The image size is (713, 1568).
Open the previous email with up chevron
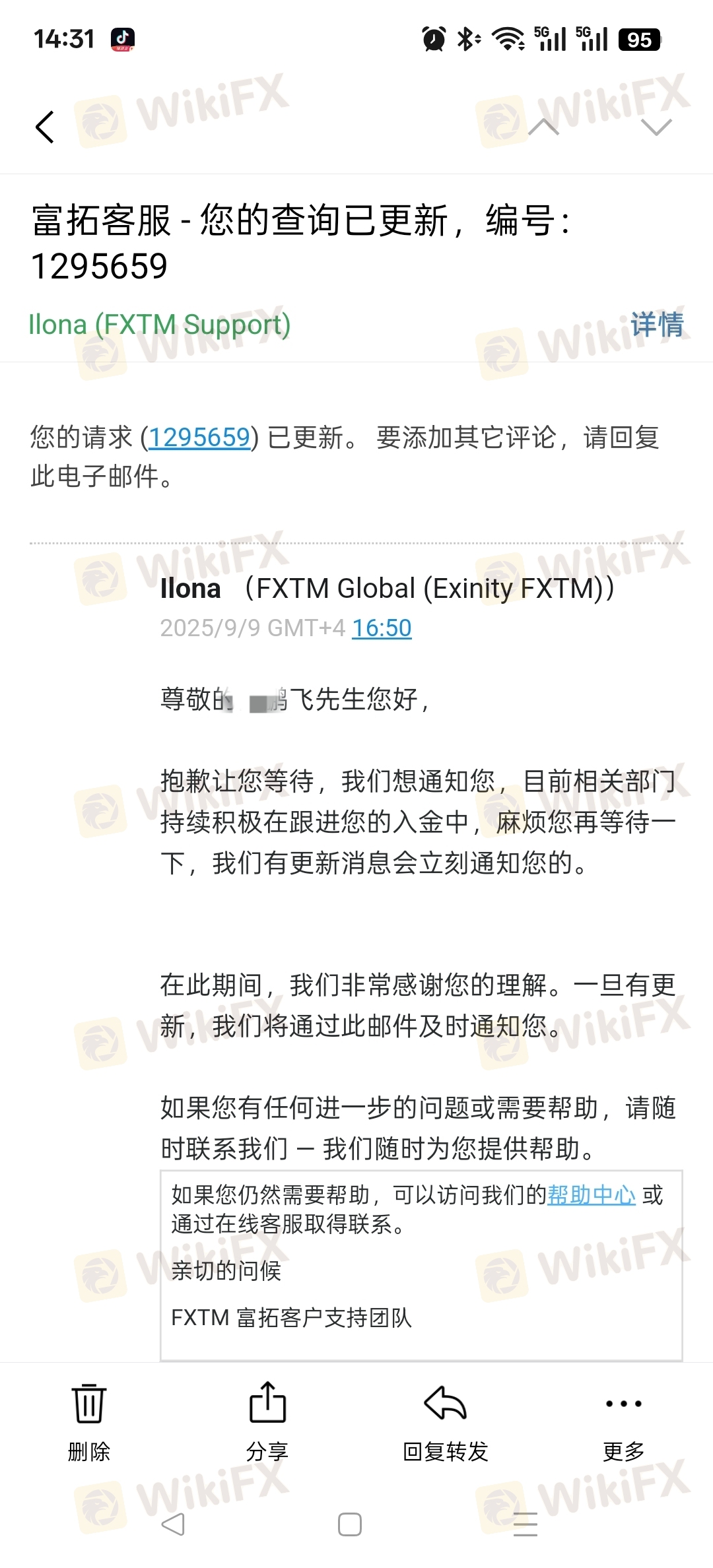pyautogui.click(x=543, y=127)
